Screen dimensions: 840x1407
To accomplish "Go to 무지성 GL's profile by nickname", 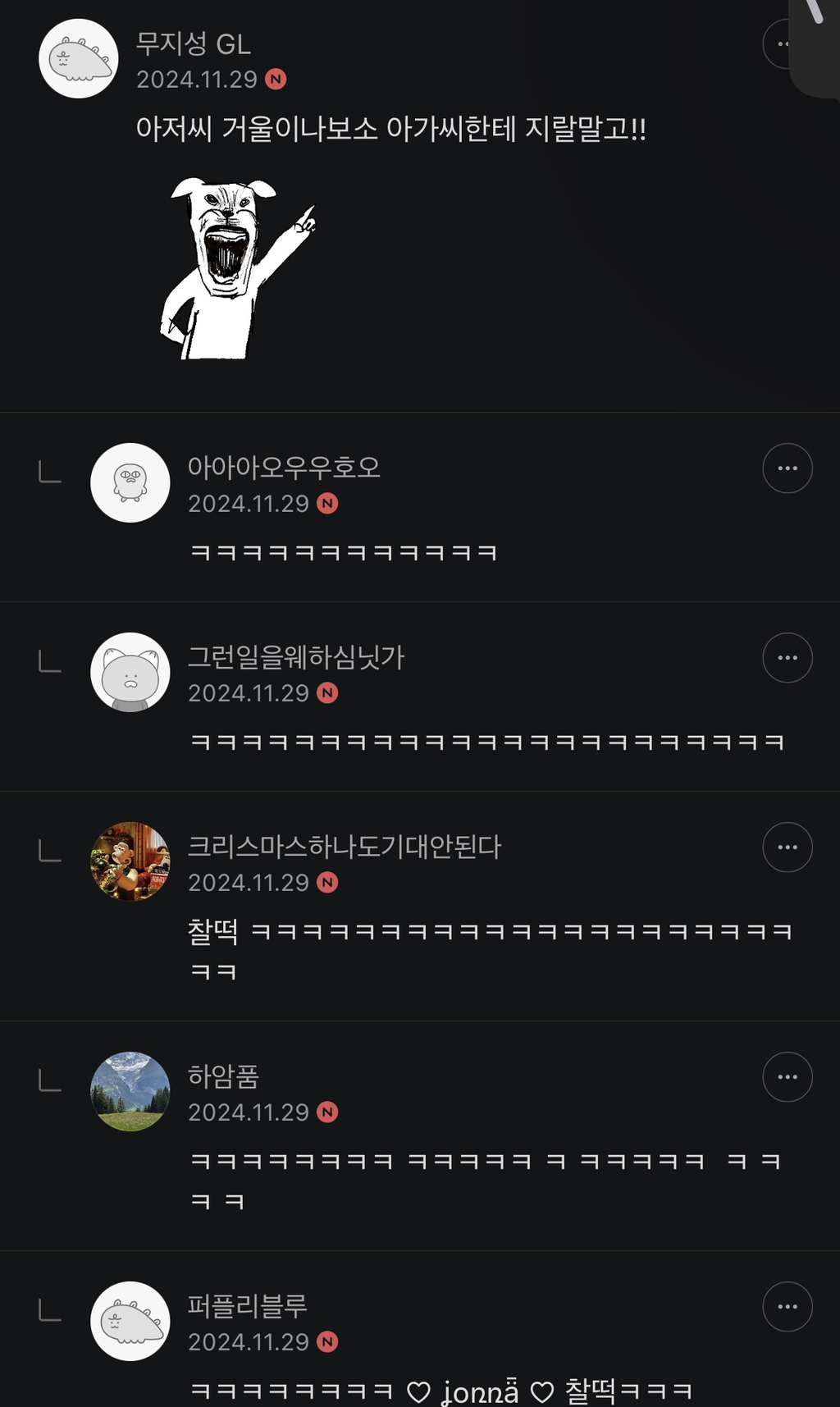I will coord(194,44).
